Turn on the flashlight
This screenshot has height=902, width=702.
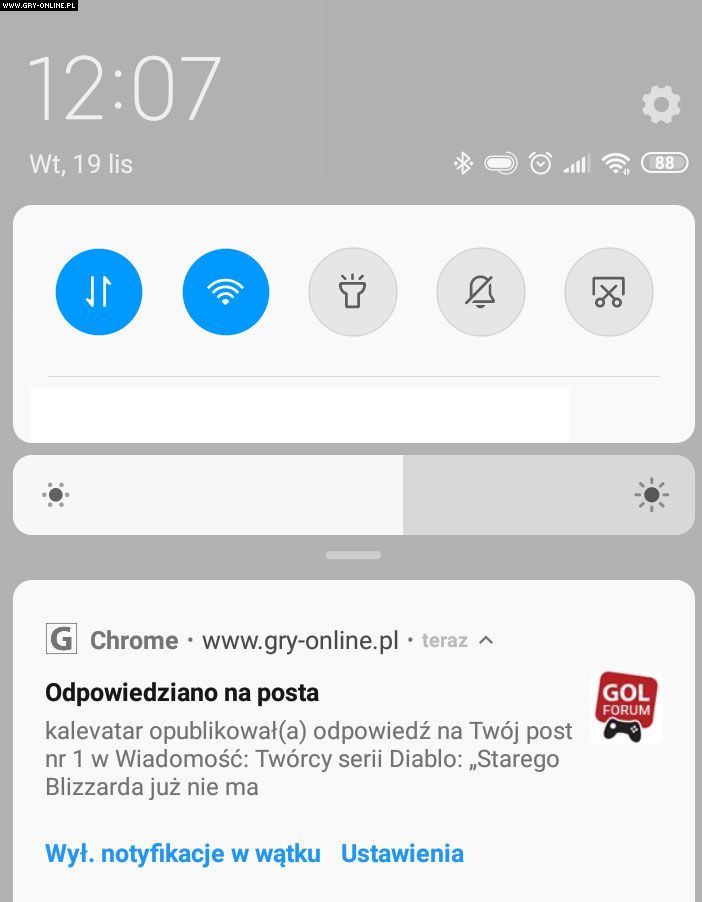tap(353, 292)
